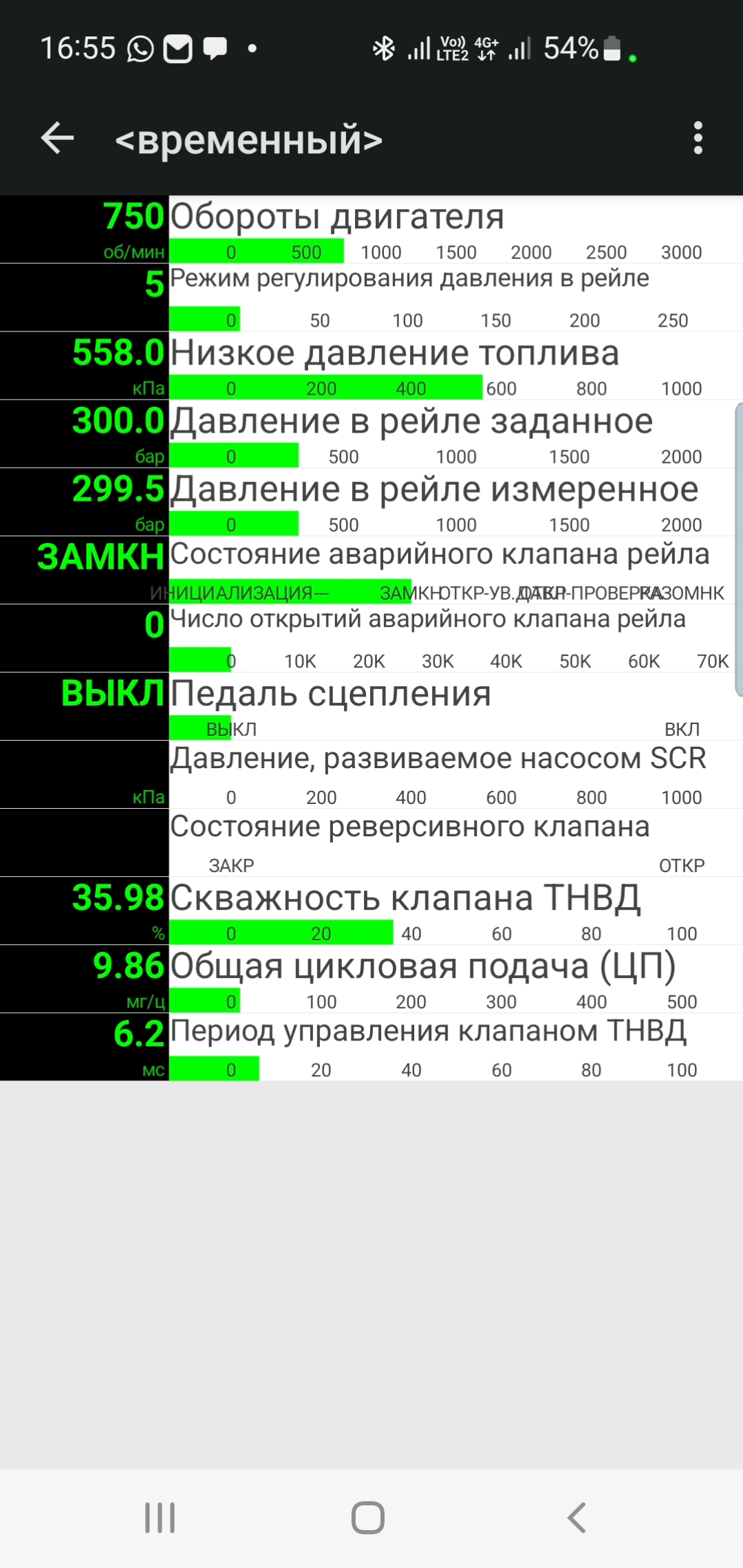Go to the home screen
This screenshot has width=743, height=1568.
368,1518
